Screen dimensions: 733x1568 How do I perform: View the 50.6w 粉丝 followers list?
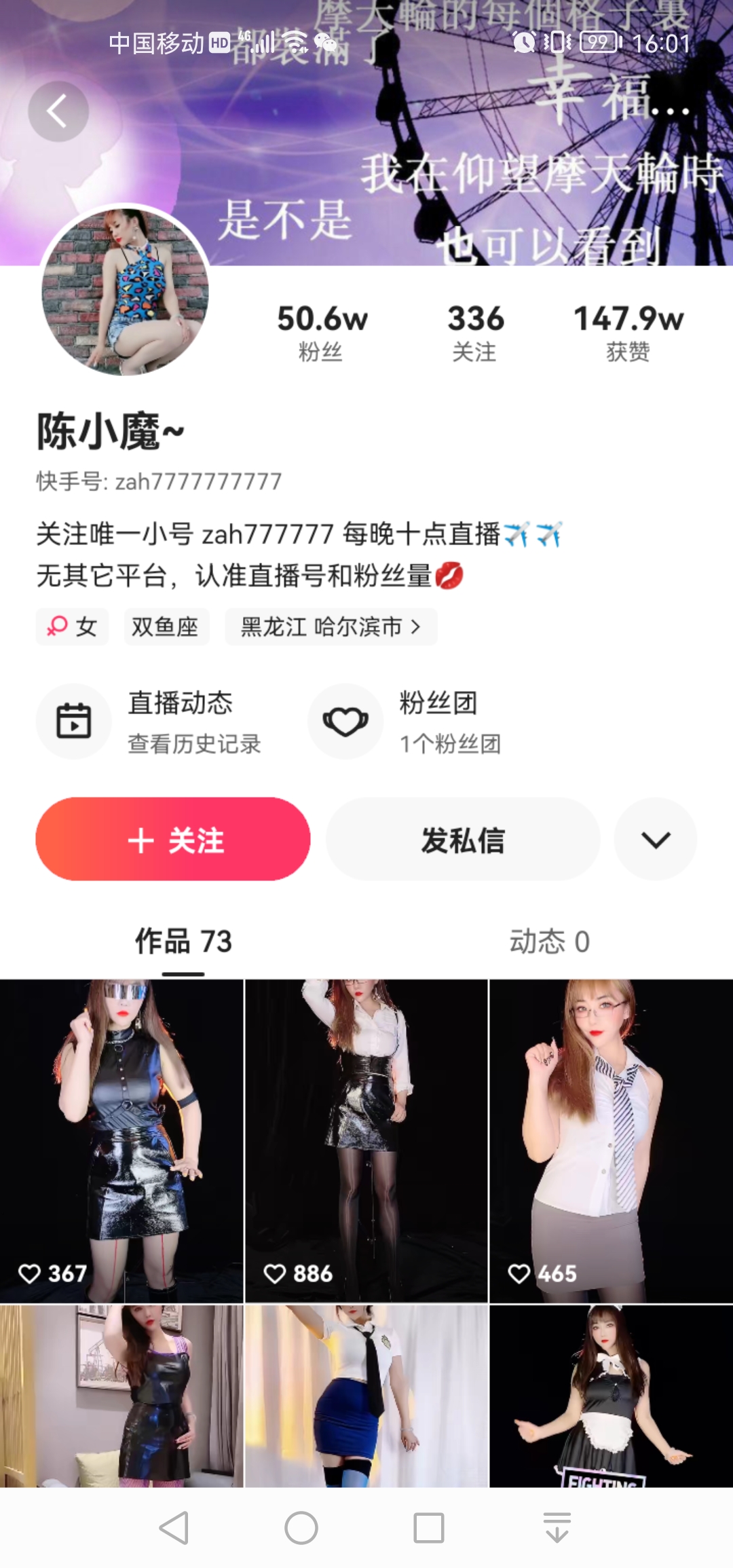pos(322,333)
